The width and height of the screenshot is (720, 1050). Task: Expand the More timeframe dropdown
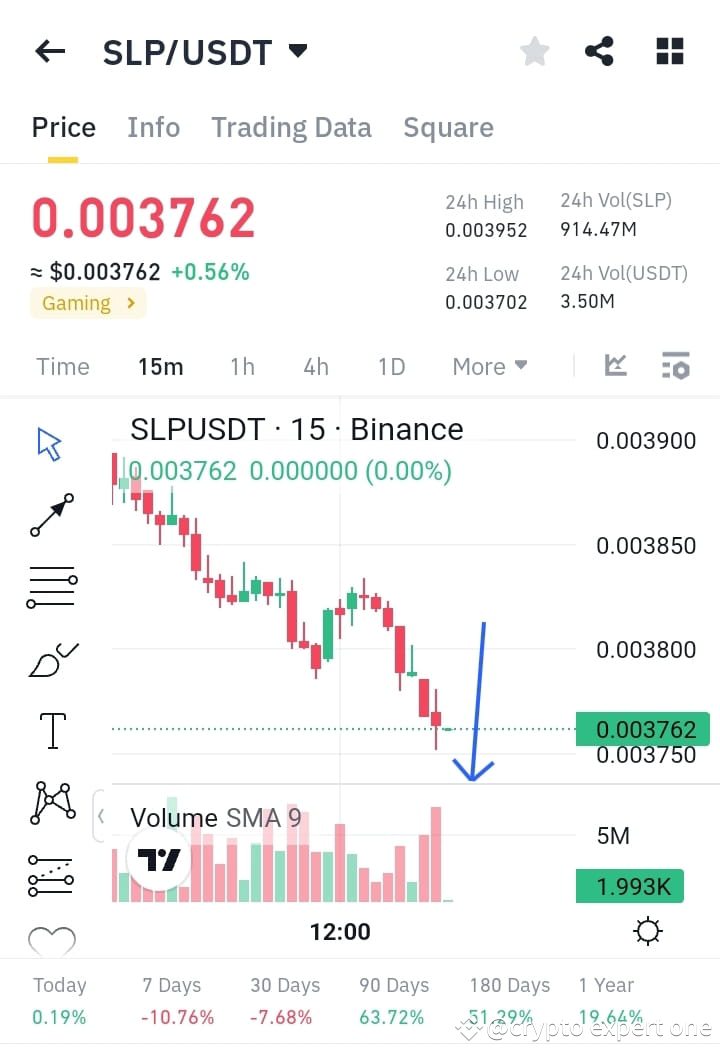point(489,366)
